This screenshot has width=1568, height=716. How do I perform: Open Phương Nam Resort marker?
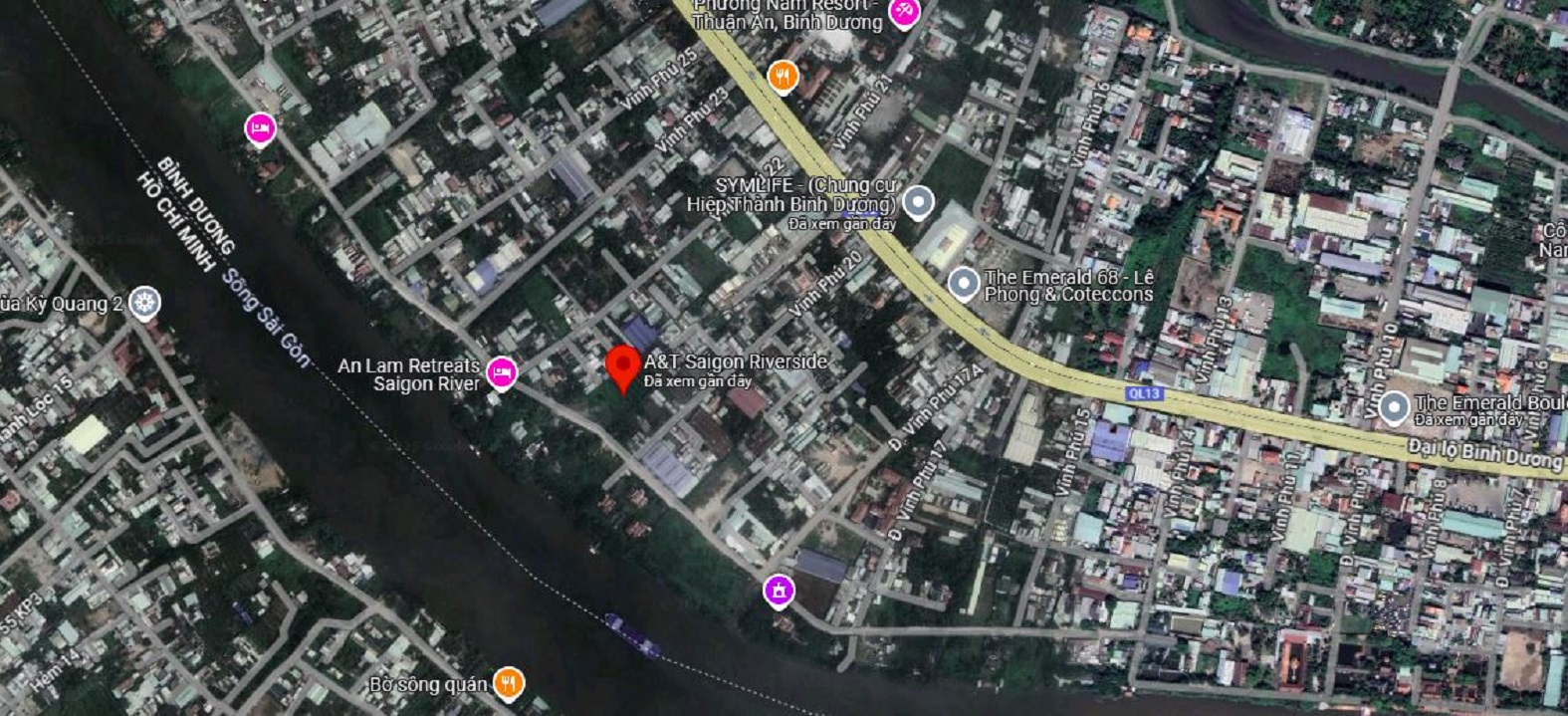click(904, 12)
